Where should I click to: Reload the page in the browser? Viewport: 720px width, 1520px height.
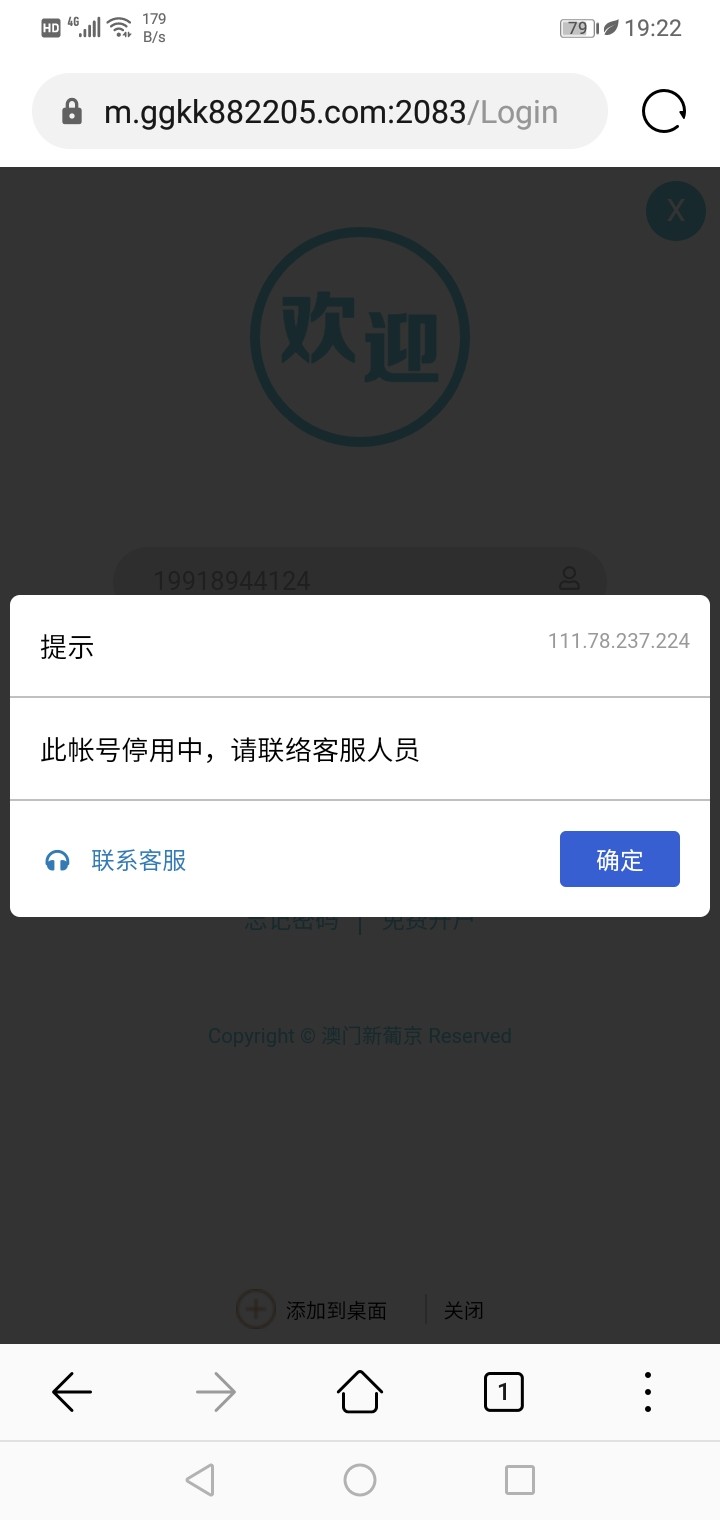point(664,111)
